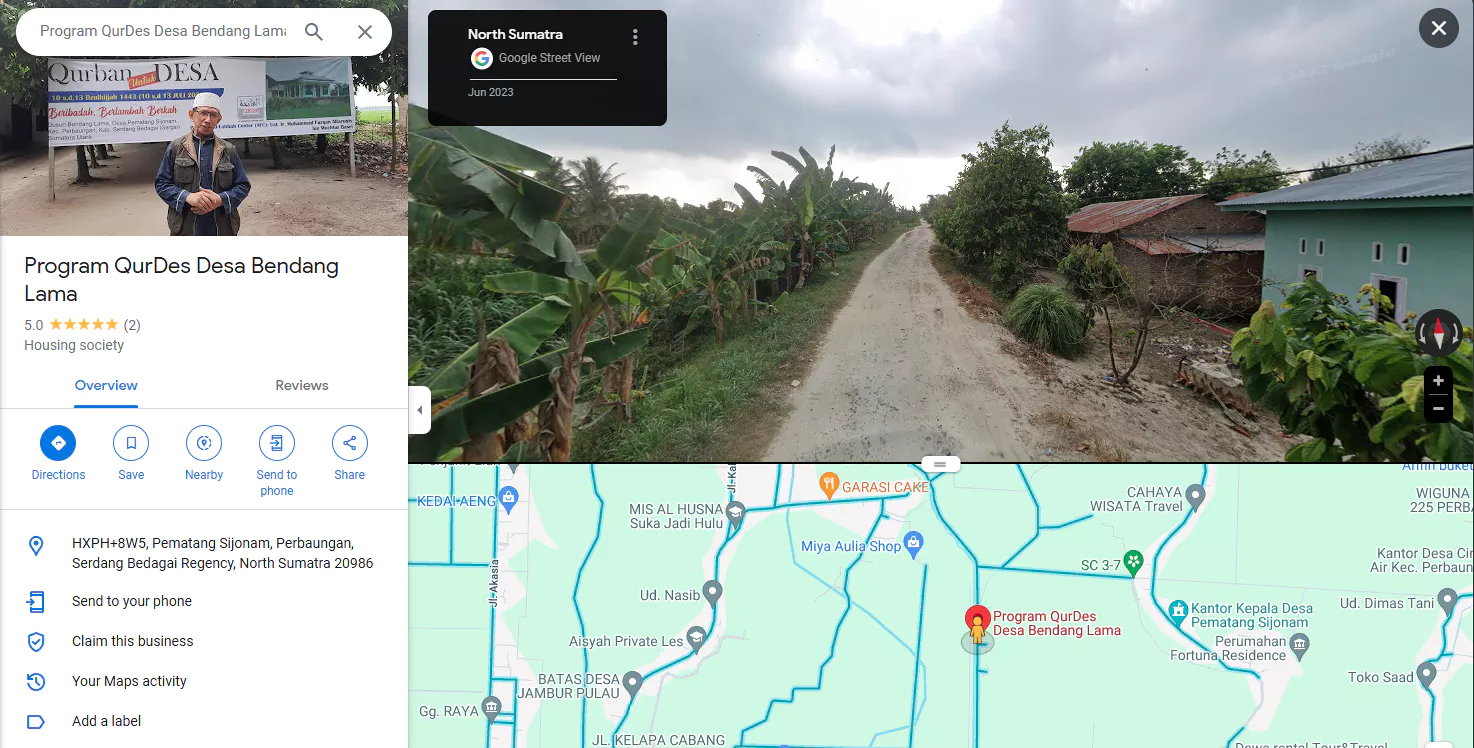Image resolution: width=1474 pixels, height=748 pixels.
Task: Share this place
Action: point(349,443)
